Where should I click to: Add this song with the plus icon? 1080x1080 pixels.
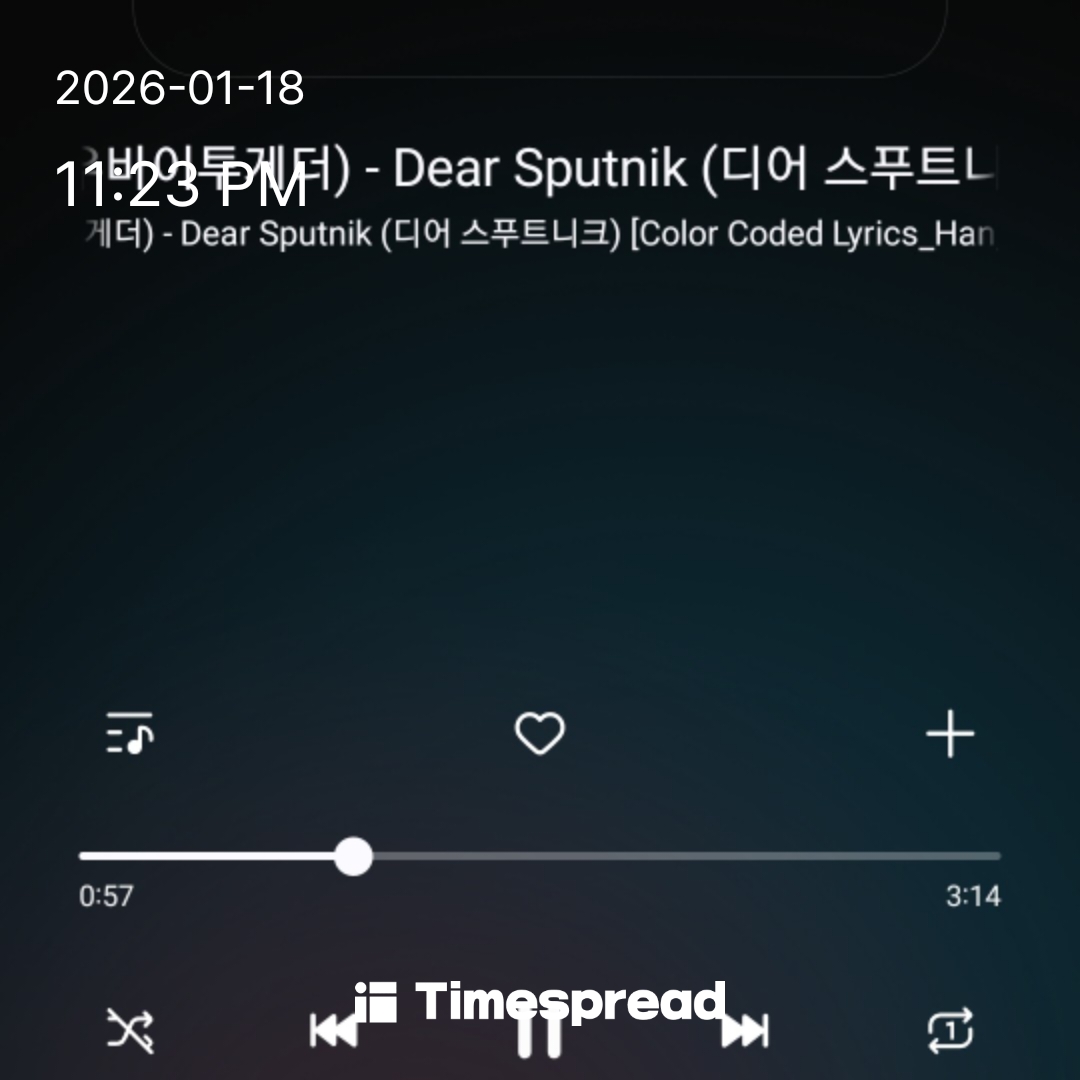tap(949, 736)
